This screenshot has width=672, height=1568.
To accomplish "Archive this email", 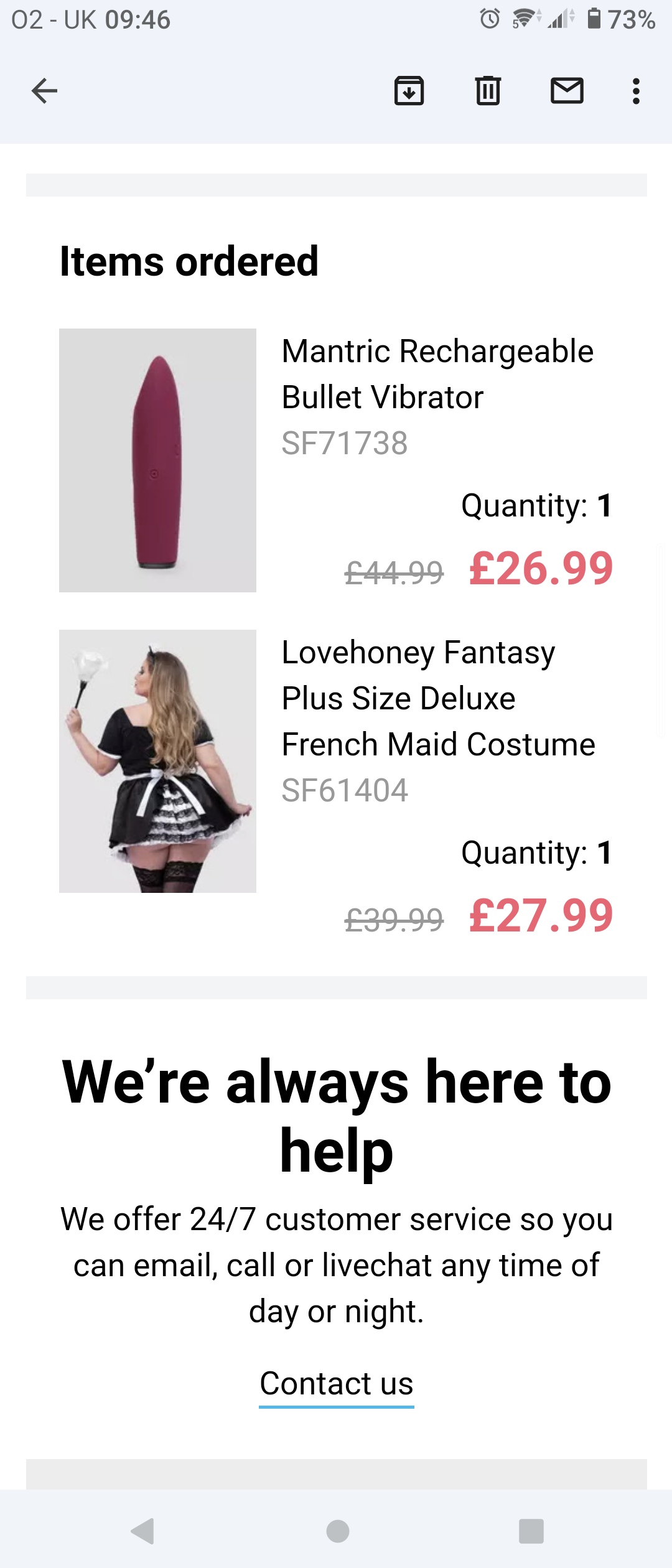I will 409,91.
